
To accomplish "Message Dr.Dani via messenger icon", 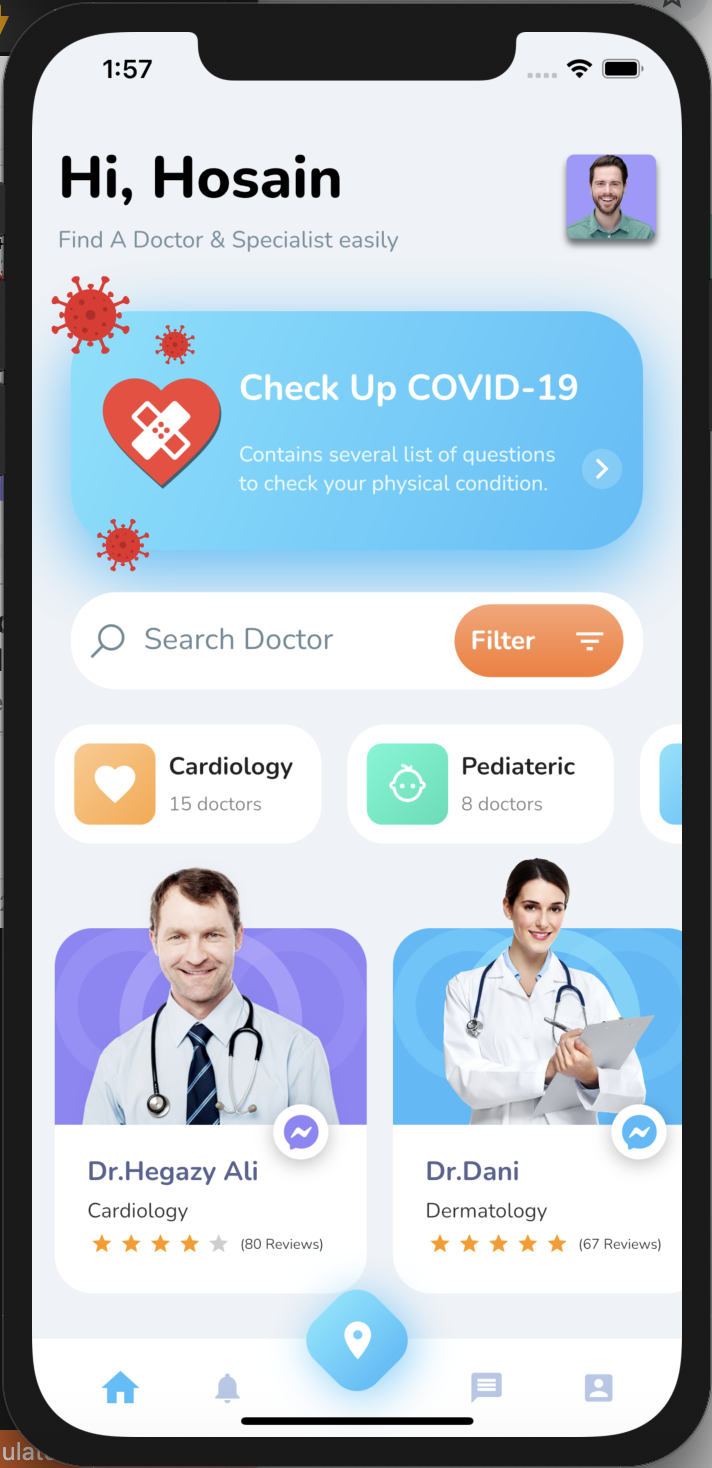I will [639, 1133].
